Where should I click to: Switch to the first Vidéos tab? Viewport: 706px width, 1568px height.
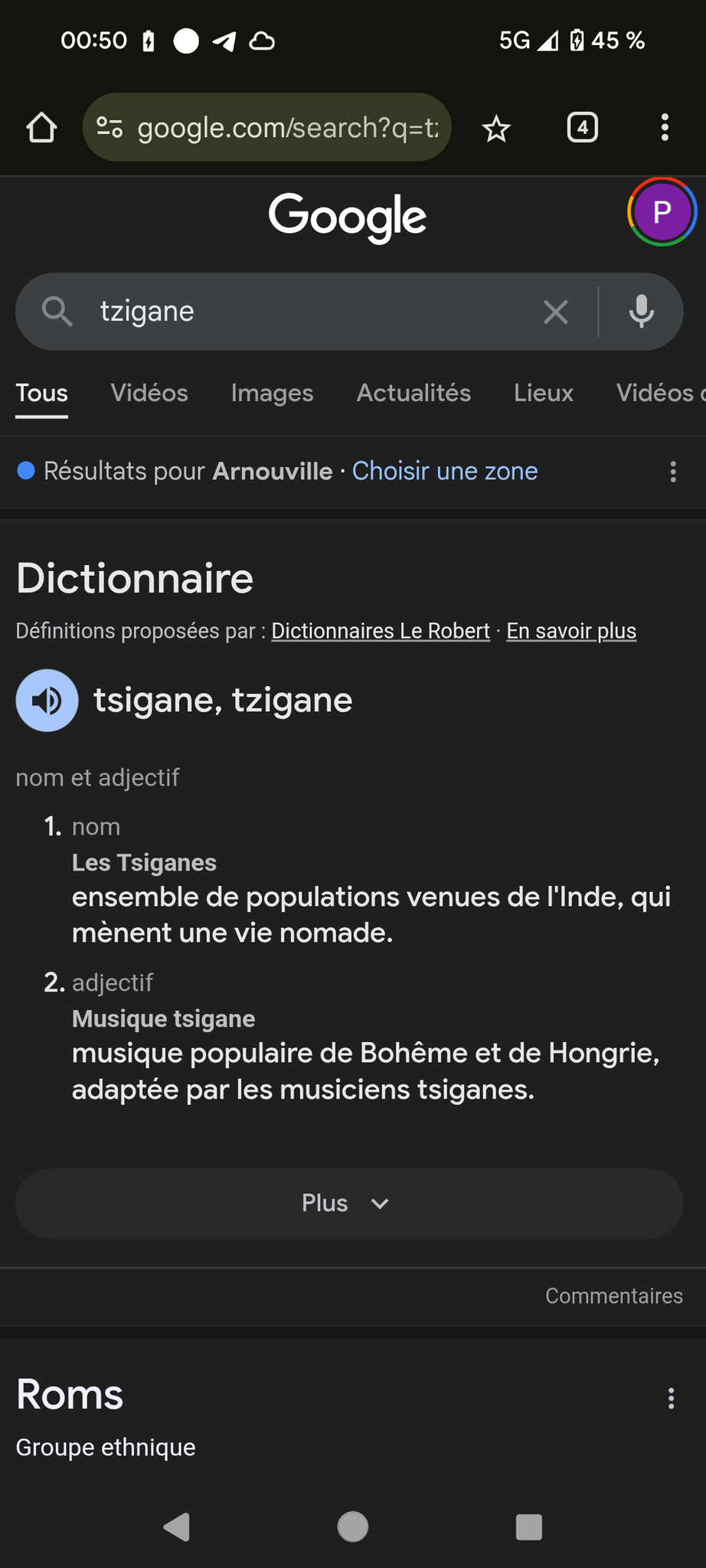149,393
